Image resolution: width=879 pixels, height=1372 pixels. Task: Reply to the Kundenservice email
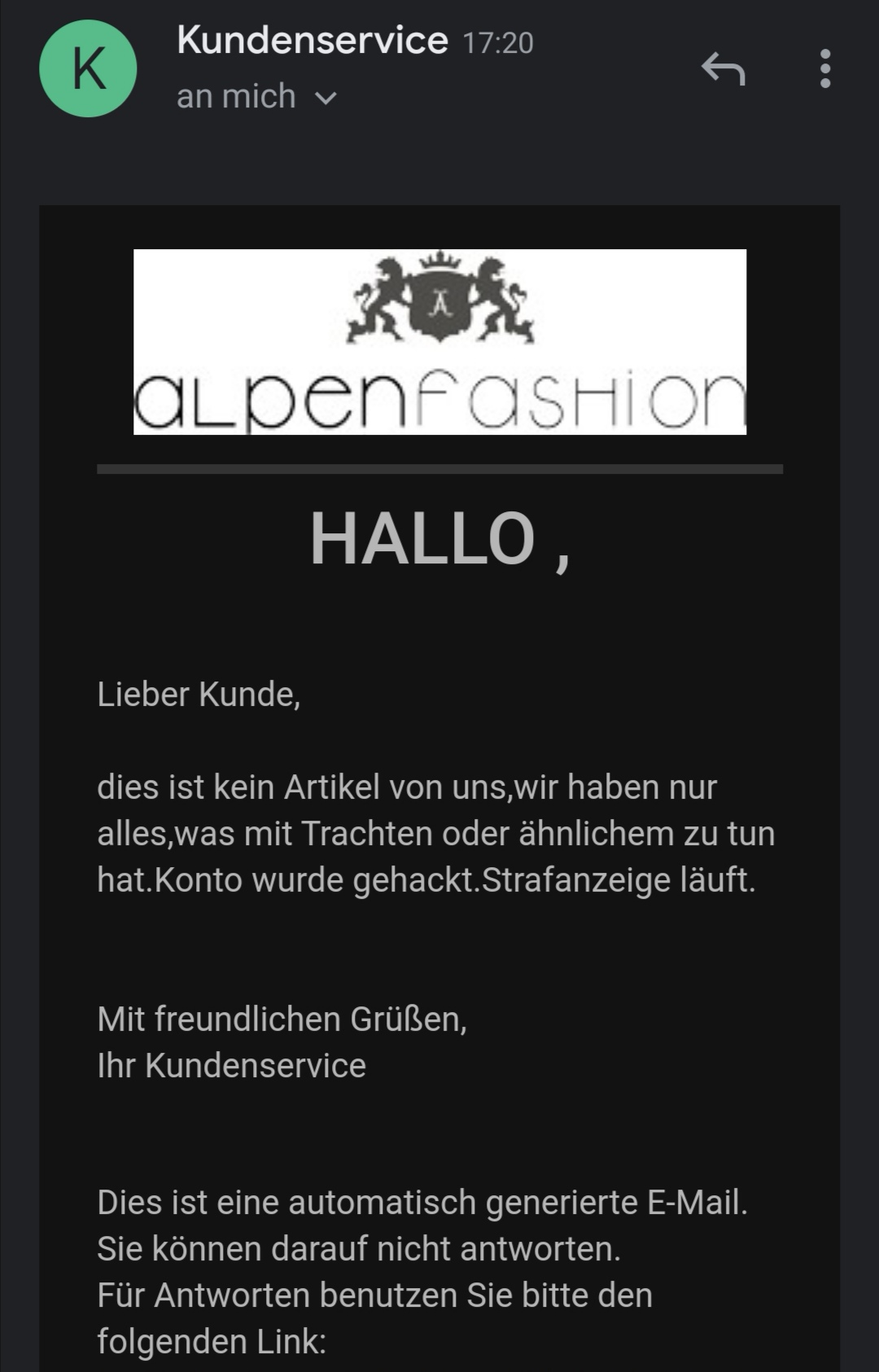point(723,68)
